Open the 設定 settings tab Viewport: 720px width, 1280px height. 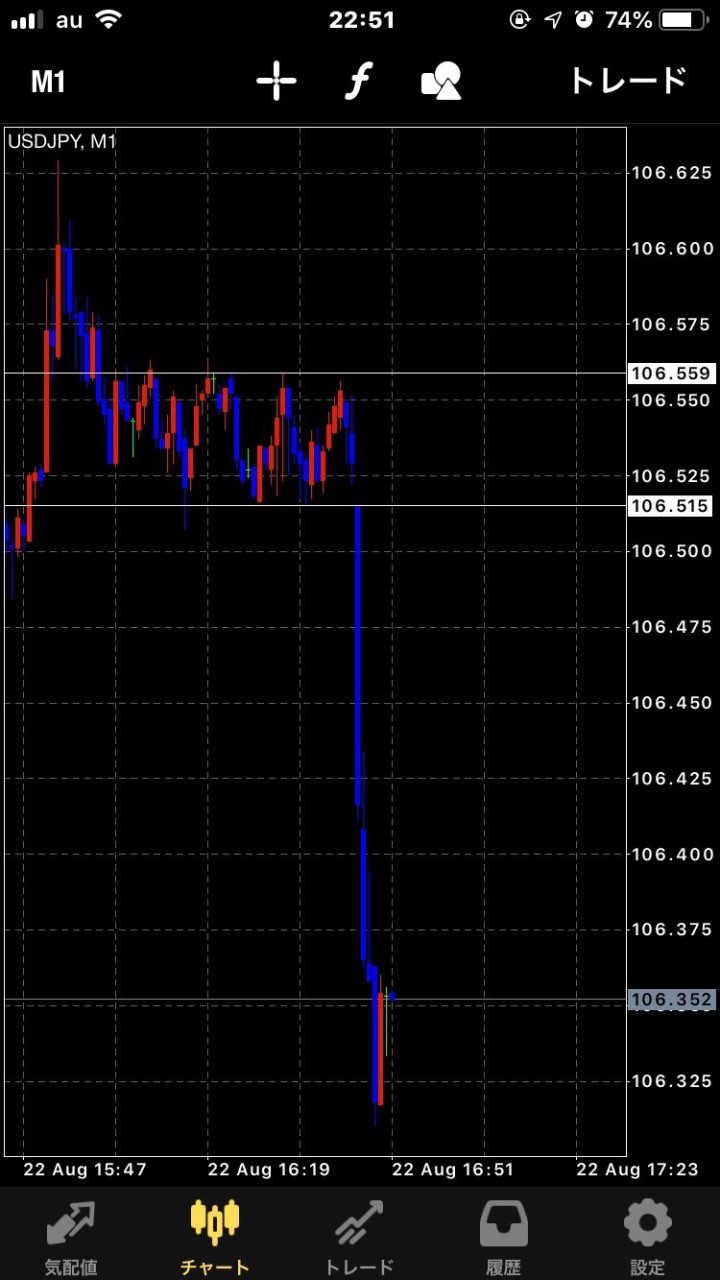click(x=647, y=1236)
